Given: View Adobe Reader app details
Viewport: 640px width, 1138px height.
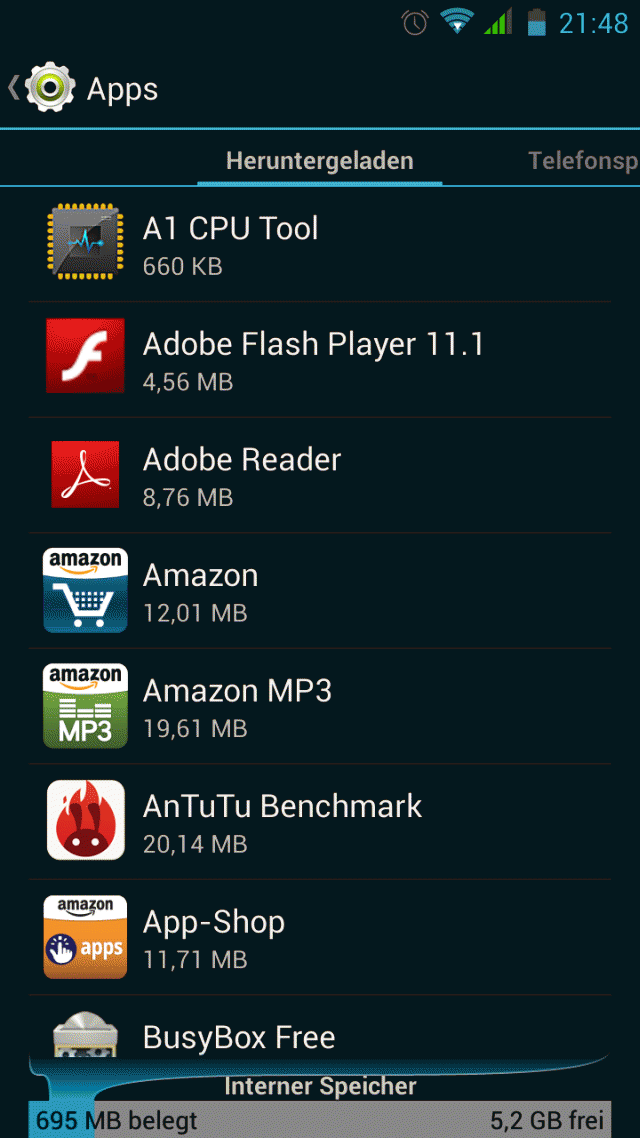Looking at the screenshot, I should tap(320, 475).
